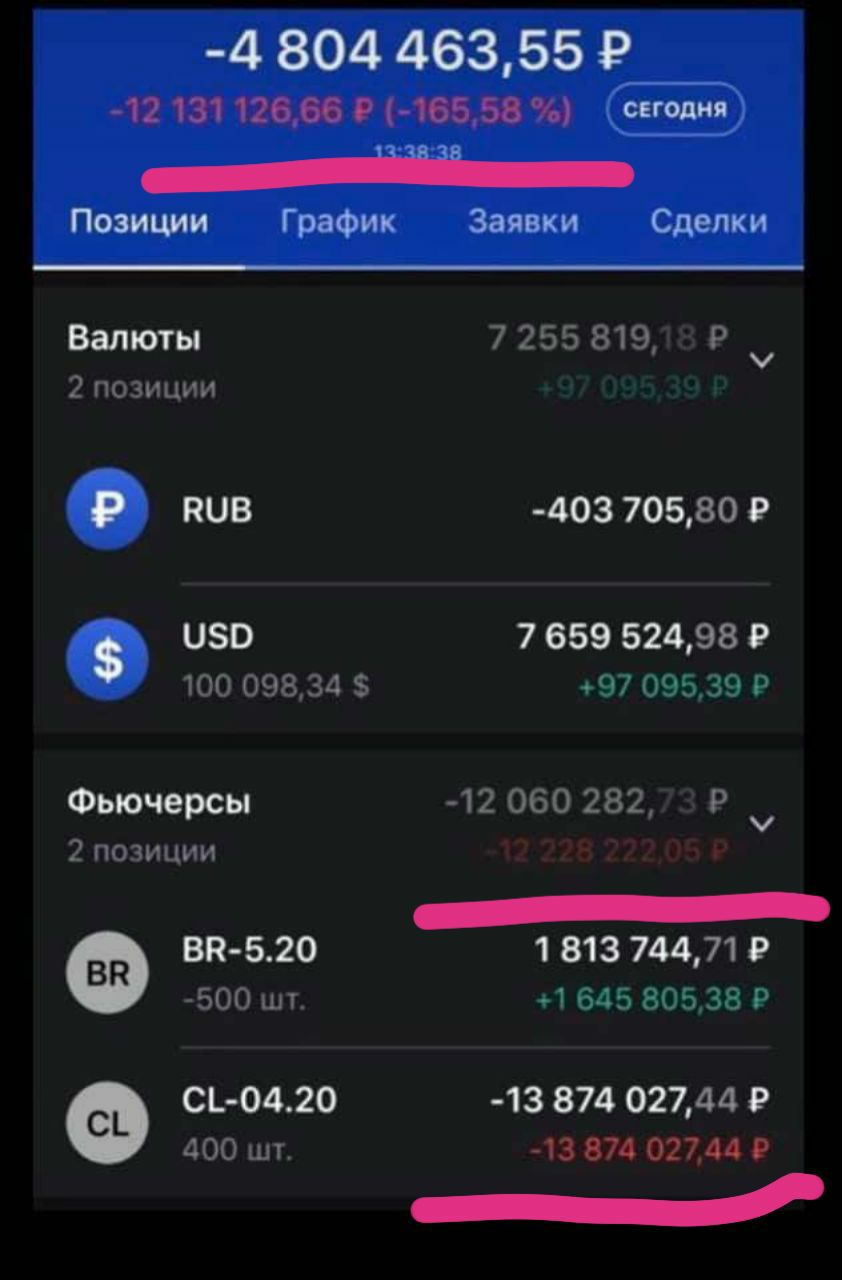This screenshot has height=1280, width=842.
Task: Open the Заявки tab
Action: [x=523, y=221]
